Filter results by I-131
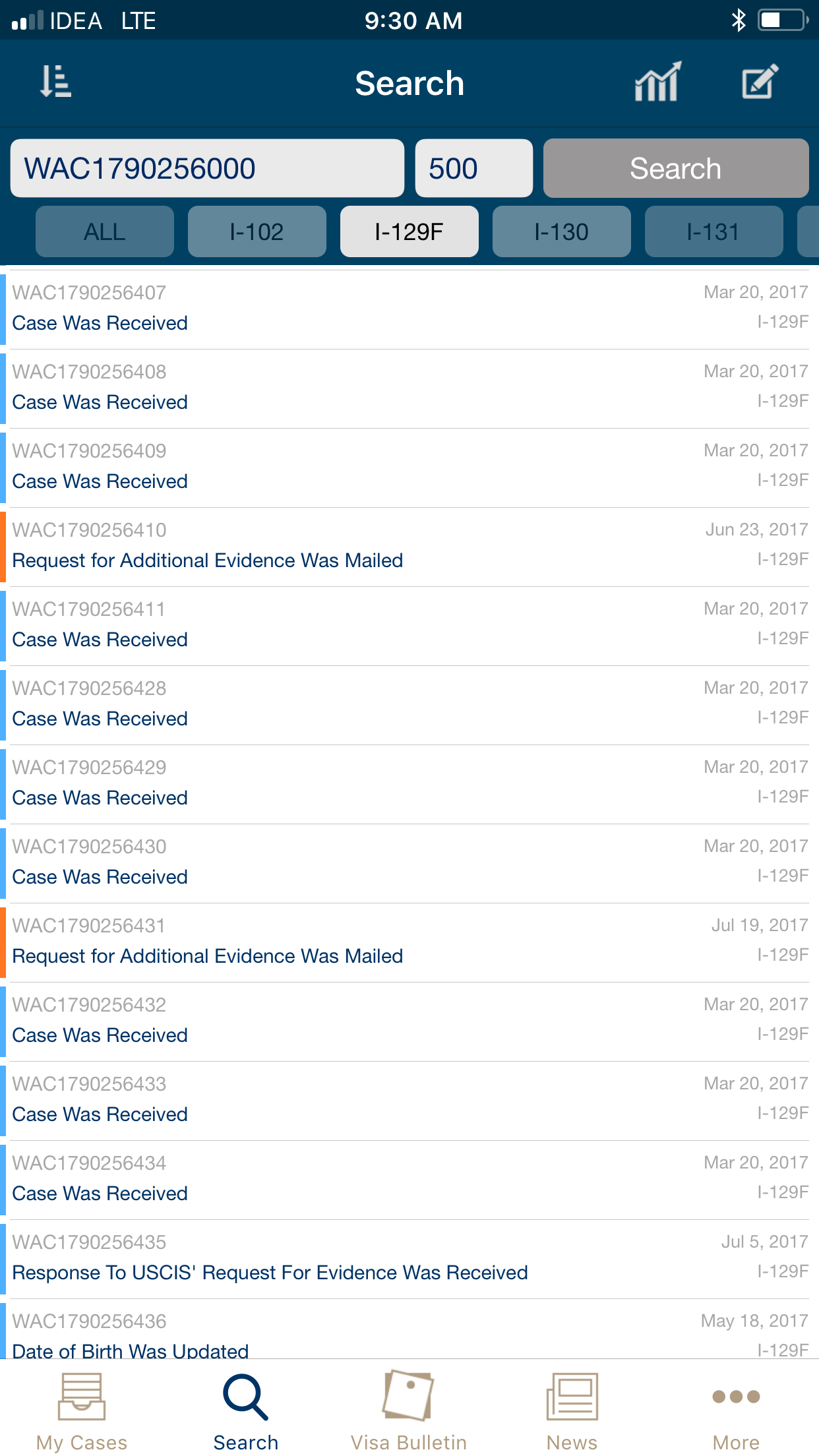This screenshot has width=819, height=1456. [714, 231]
